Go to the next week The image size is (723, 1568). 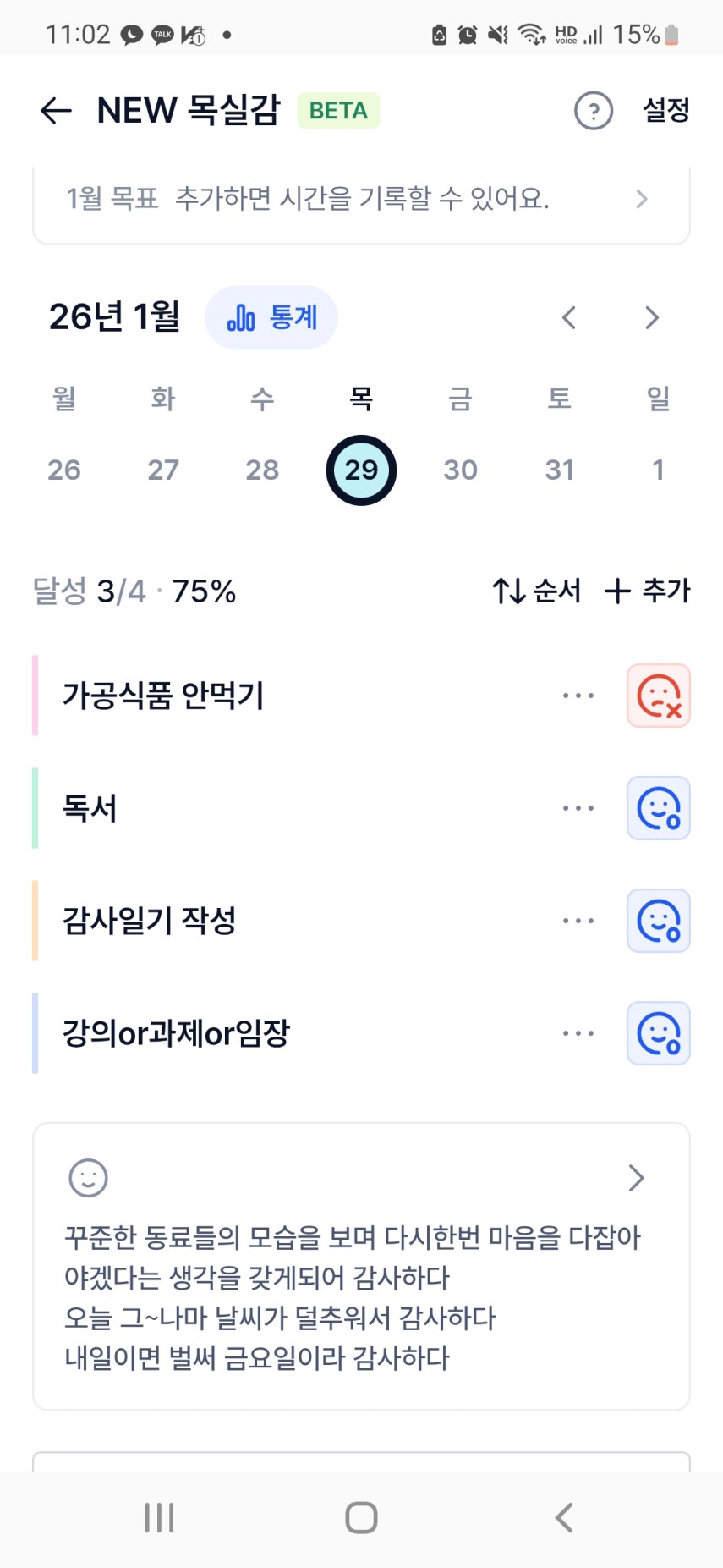[651, 318]
